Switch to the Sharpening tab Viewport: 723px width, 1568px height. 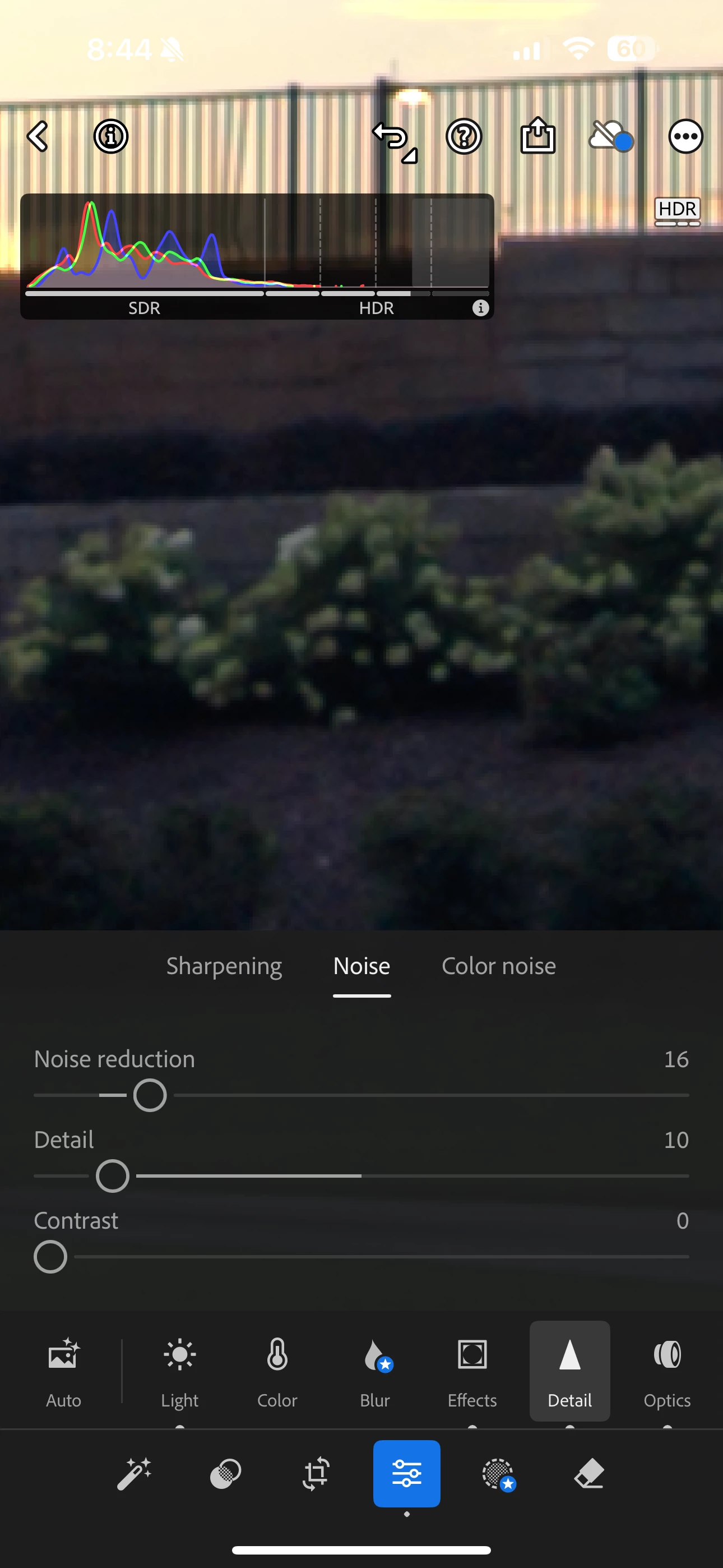[x=224, y=966]
